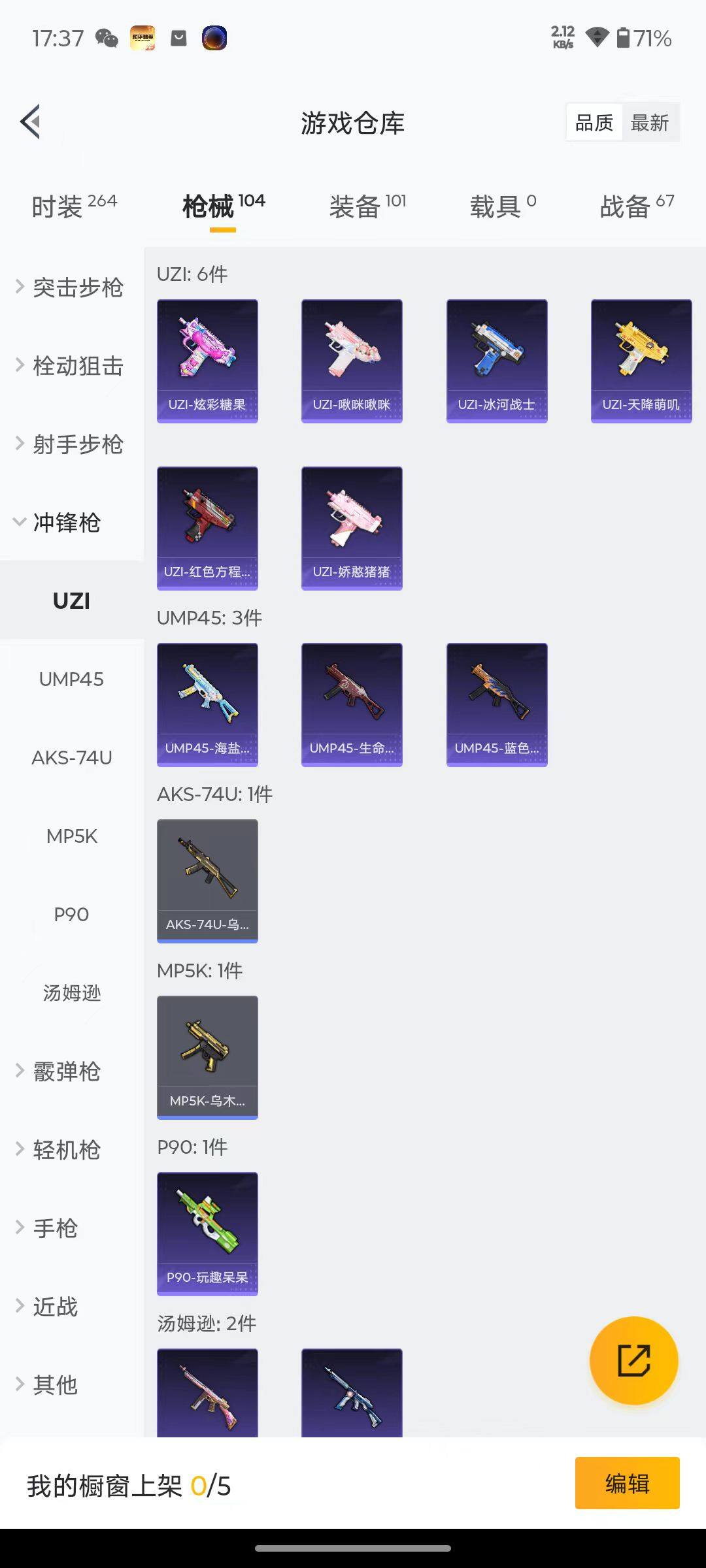Image resolution: width=706 pixels, height=1568 pixels.
Task: Select 汤姆逊 in the sidebar
Action: click(71, 993)
